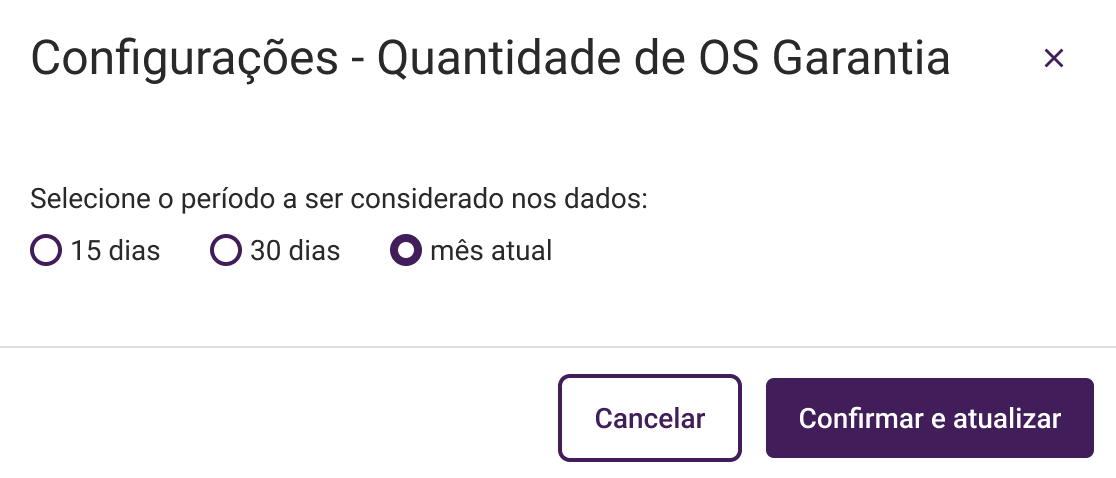
Task: Select the mês atual radio button
Action: (x=405, y=250)
